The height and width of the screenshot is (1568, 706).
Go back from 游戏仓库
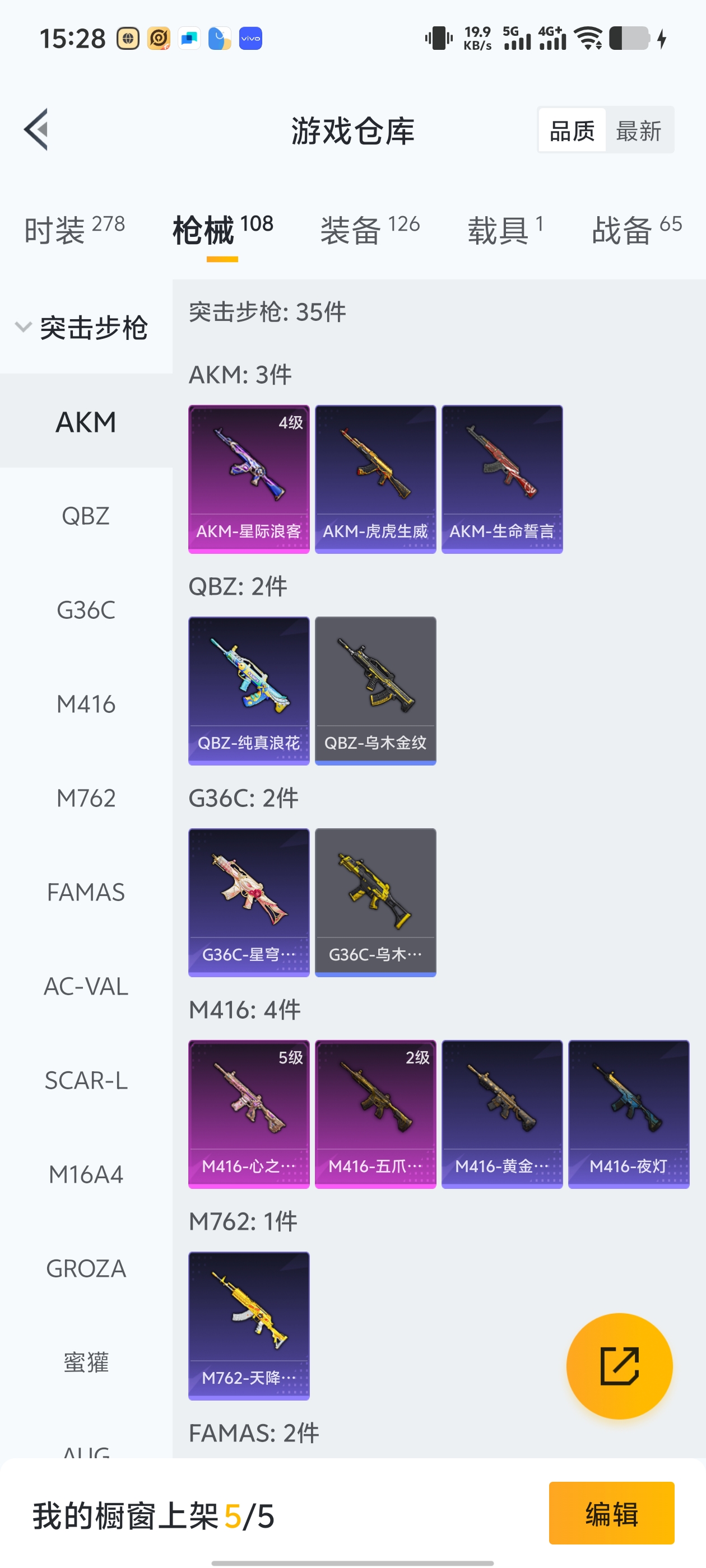36,130
